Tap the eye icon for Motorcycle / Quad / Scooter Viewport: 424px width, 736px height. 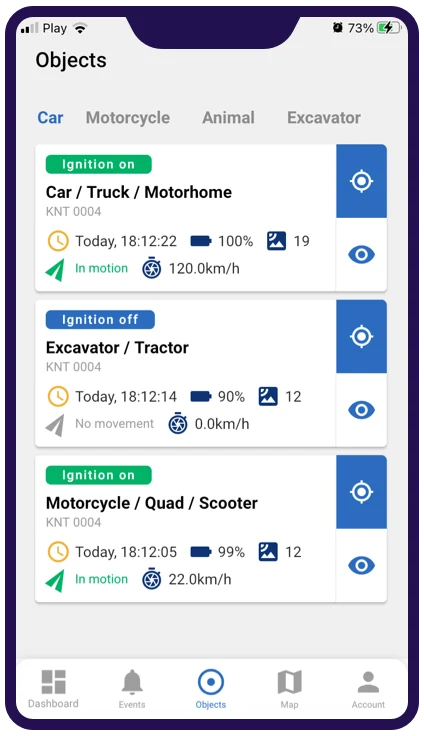click(362, 565)
